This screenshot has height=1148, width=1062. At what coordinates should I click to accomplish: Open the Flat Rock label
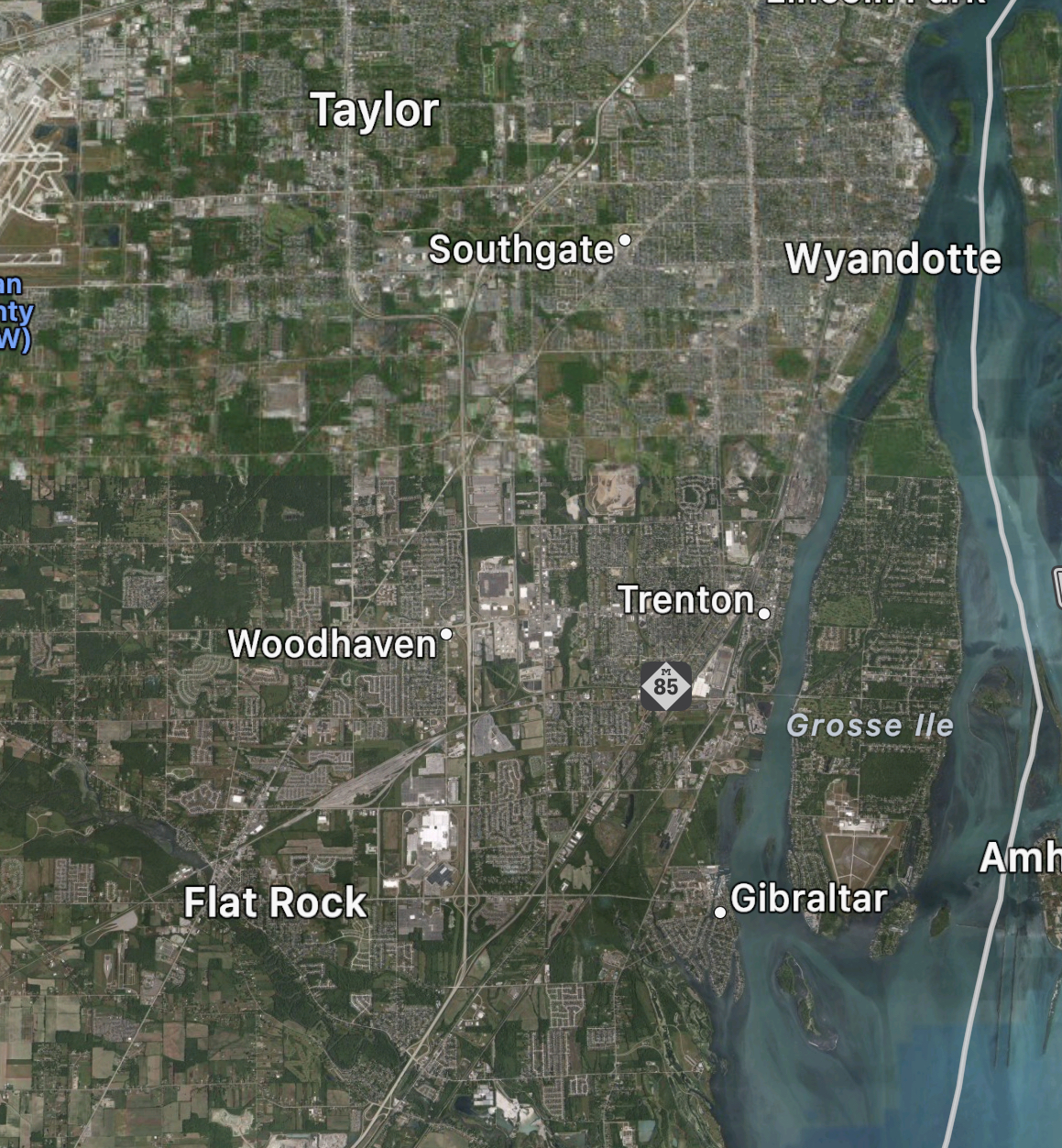point(275,902)
